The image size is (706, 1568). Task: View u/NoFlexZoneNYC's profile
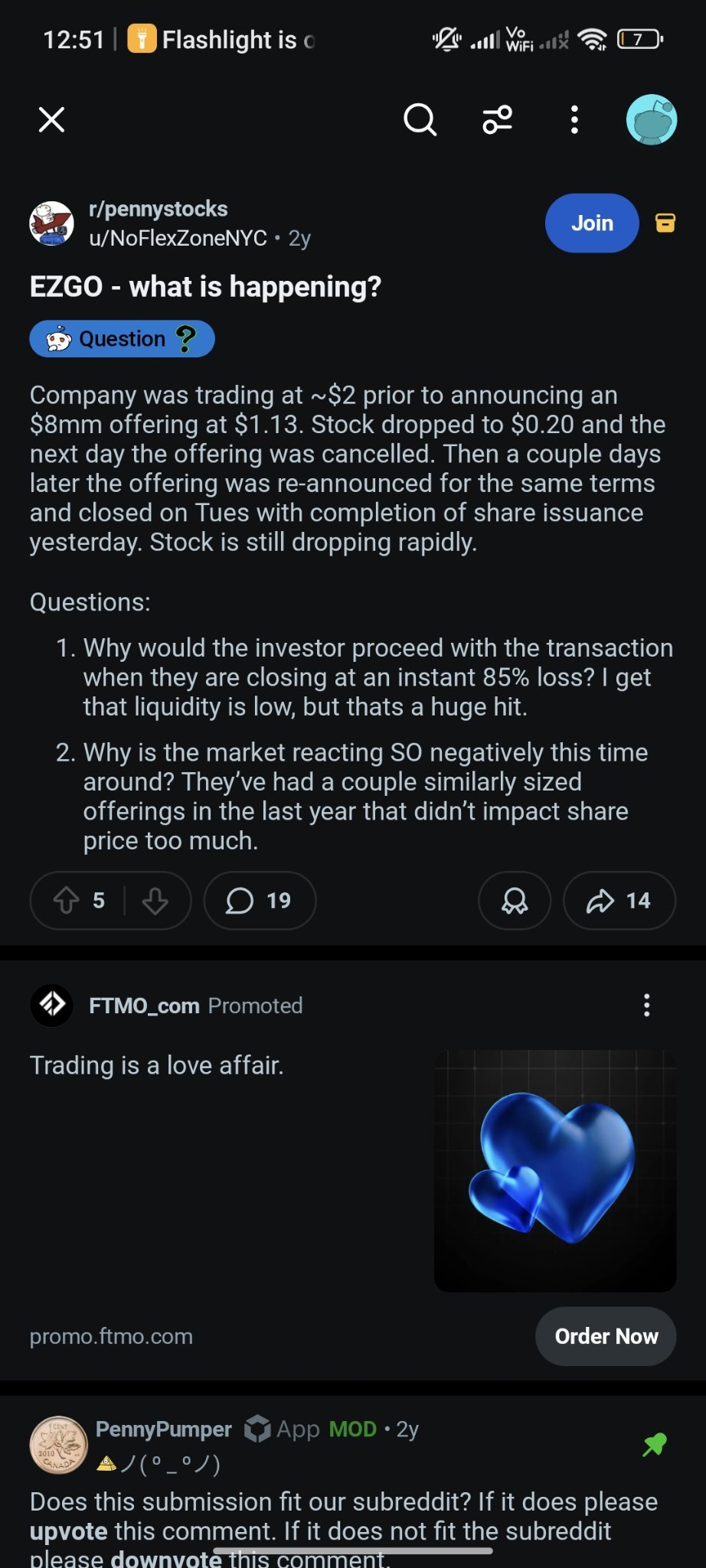(178, 238)
